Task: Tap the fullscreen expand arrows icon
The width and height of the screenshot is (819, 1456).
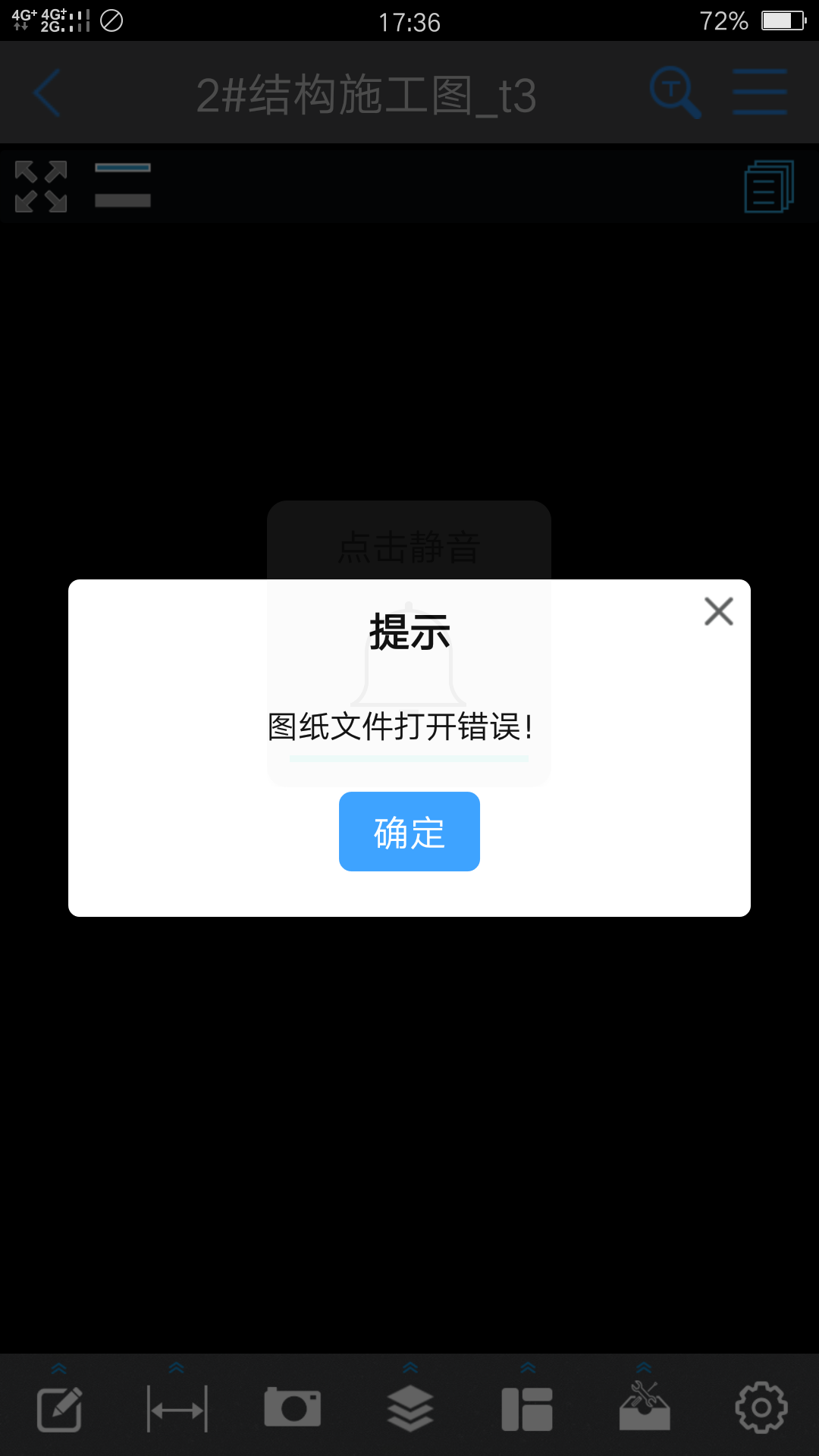Action: click(x=41, y=187)
